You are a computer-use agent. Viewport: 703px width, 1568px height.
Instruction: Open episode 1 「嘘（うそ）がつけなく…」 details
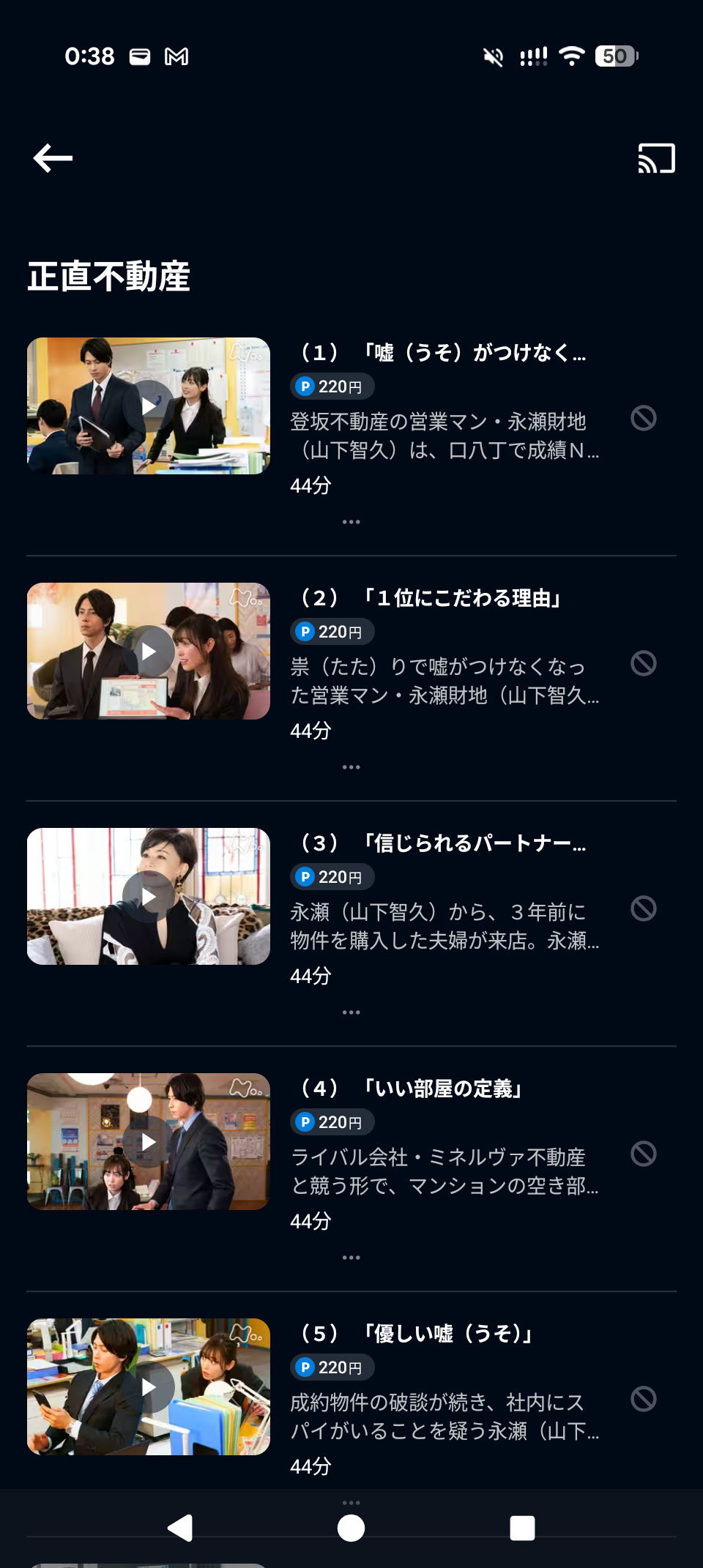(443, 353)
